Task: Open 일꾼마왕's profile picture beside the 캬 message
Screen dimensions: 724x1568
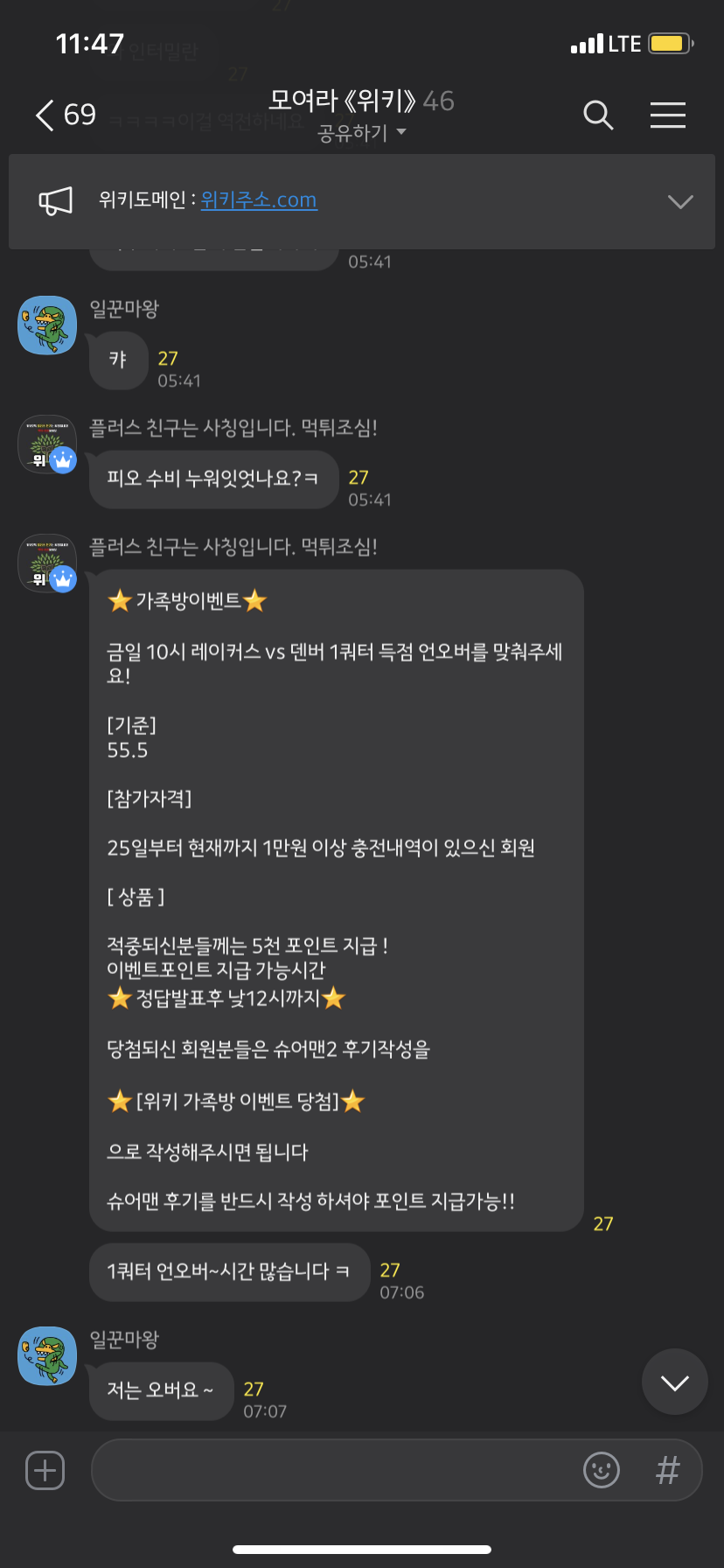Action: [x=47, y=325]
